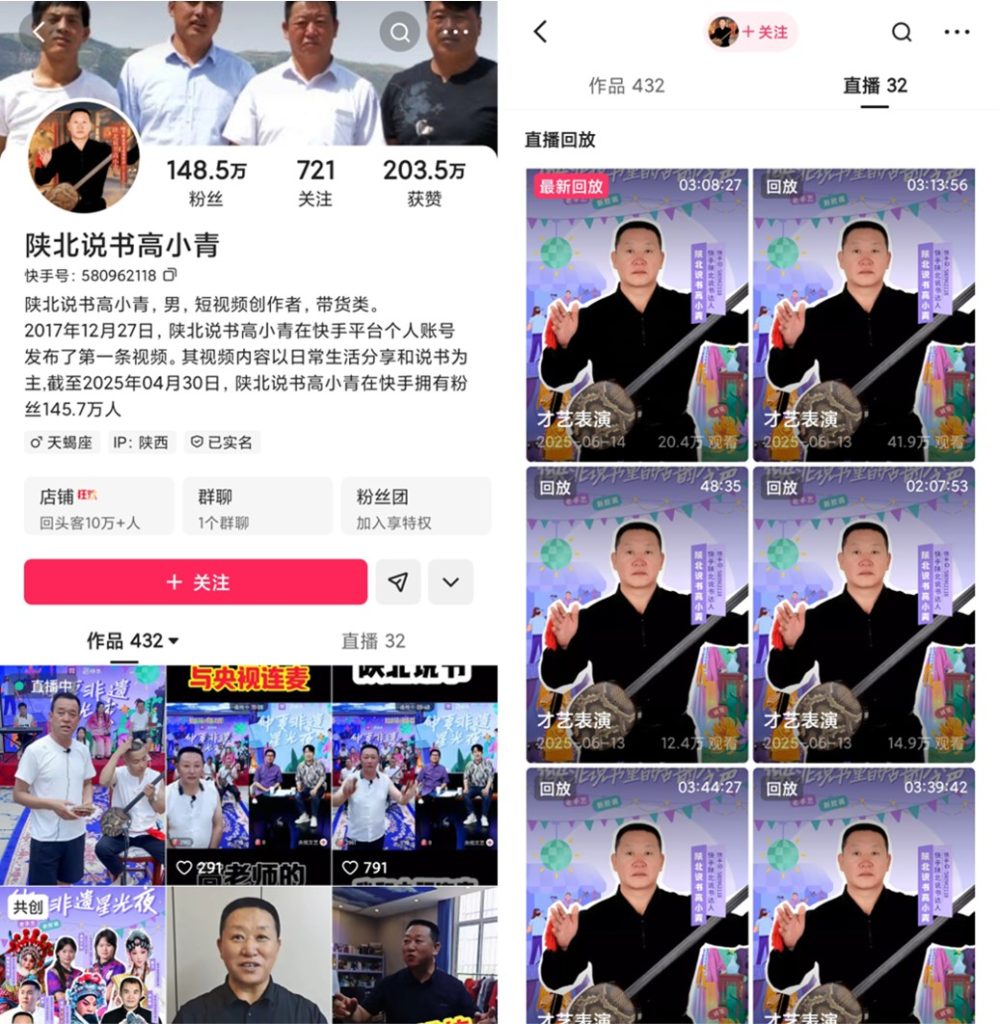This screenshot has height=1024, width=999.
Task: Expand the chevron beside the share icon
Action: [x=450, y=582]
